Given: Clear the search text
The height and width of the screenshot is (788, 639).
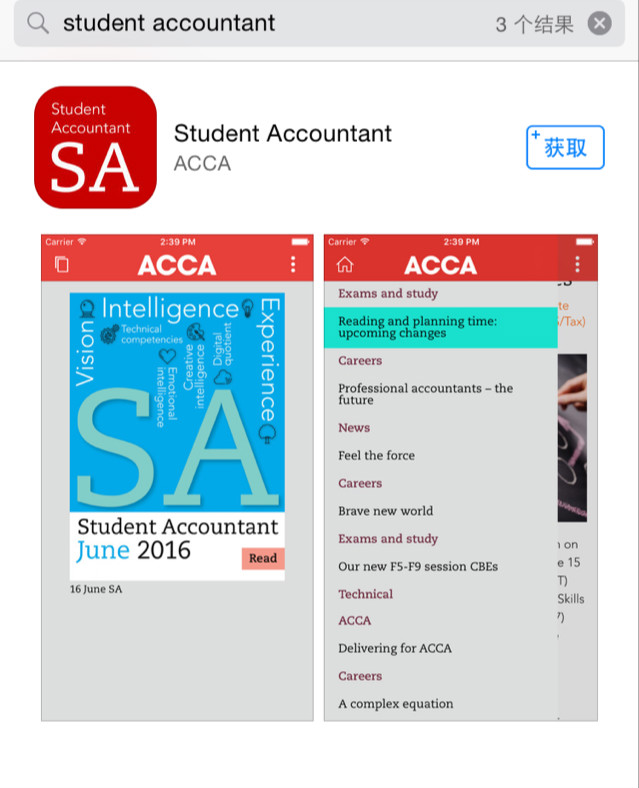Looking at the screenshot, I should point(599,24).
